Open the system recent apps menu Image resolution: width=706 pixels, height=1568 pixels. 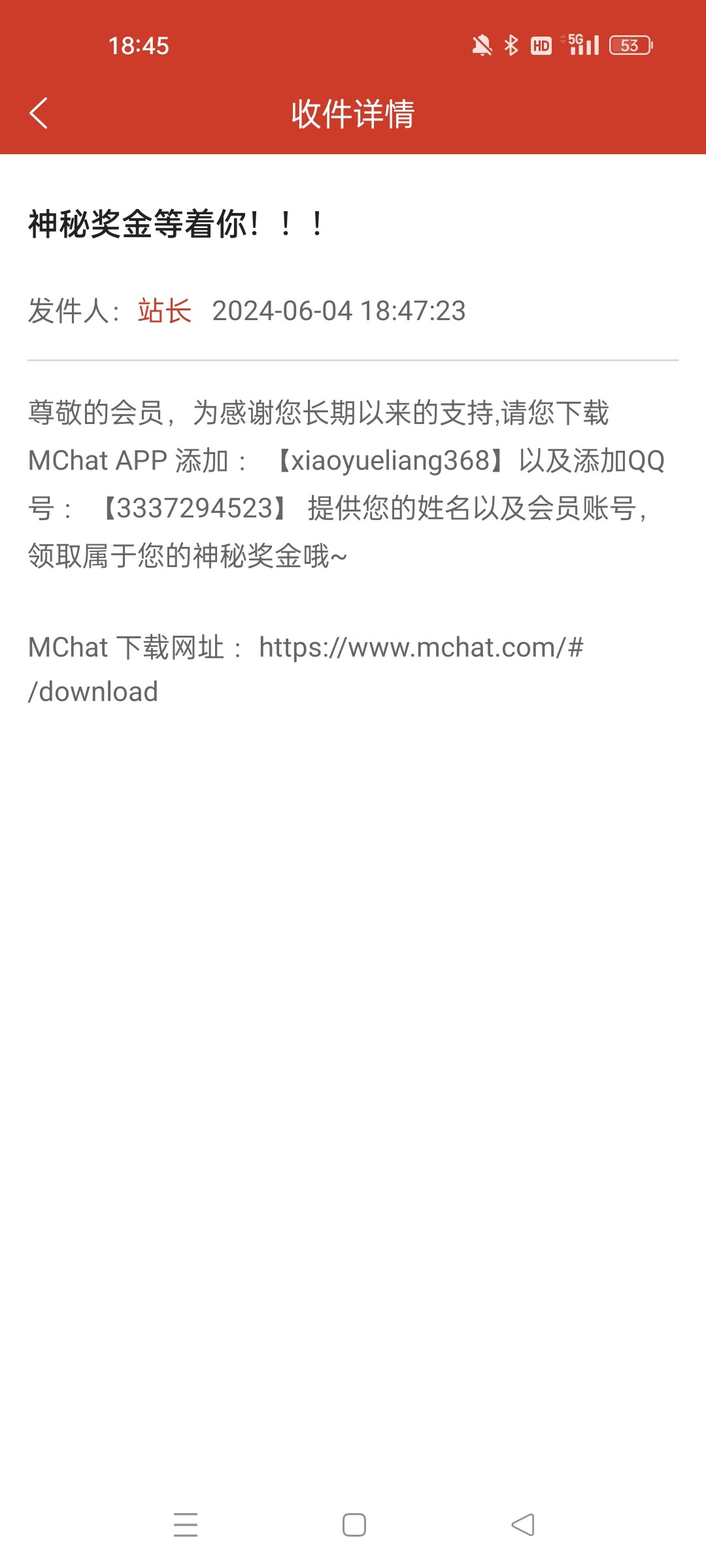[x=186, y=1524]
